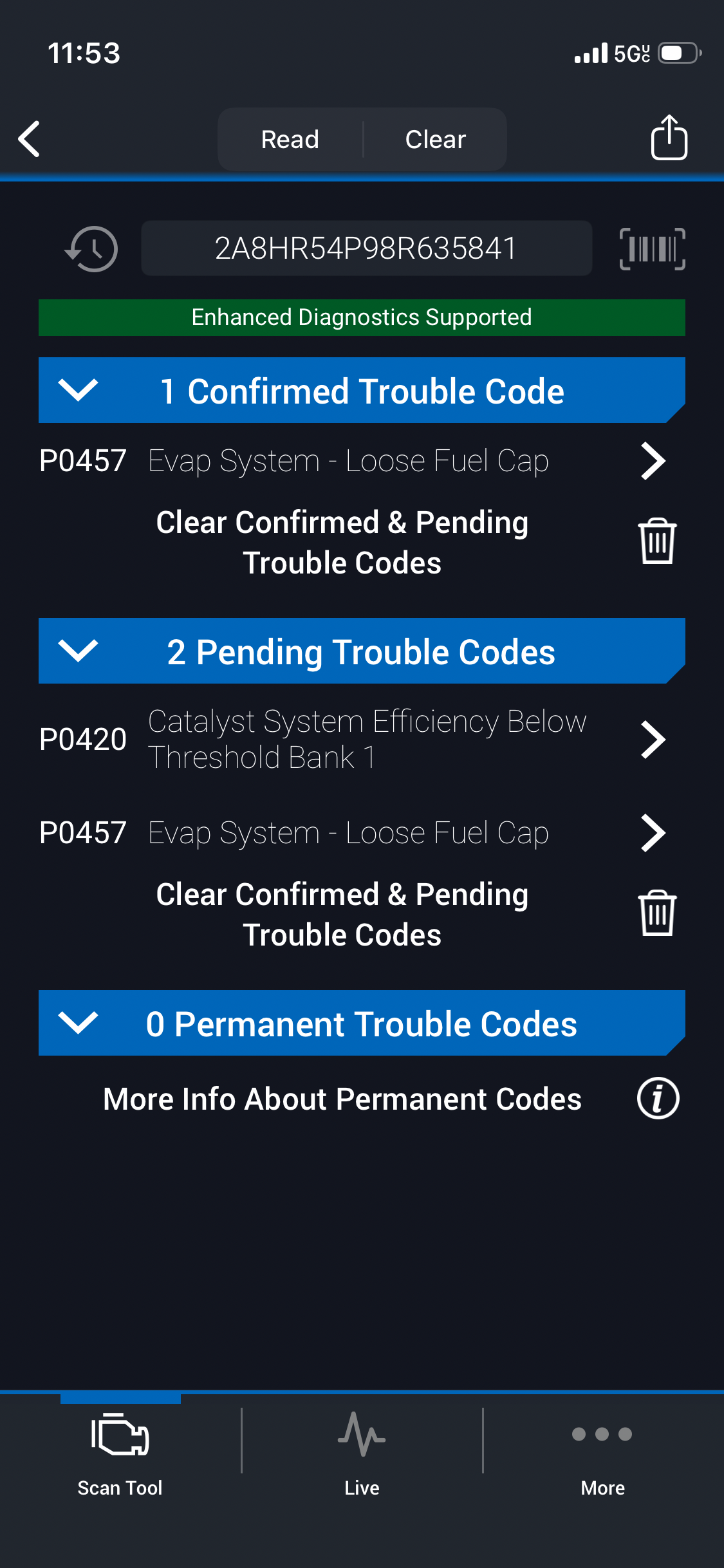Image resolution: width=724 pixels, height=1568 pixels.
Task: Switch to the Scan Tool tab
Action: pos(120,1452)
